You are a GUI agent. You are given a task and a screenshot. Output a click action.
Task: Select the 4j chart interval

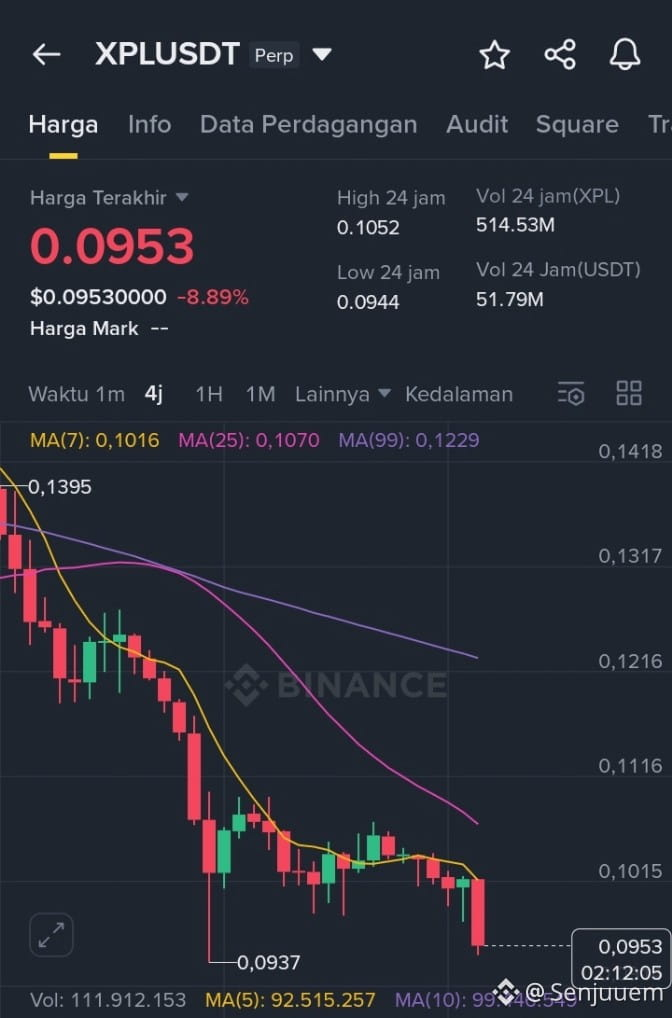[x=154, y=394]
